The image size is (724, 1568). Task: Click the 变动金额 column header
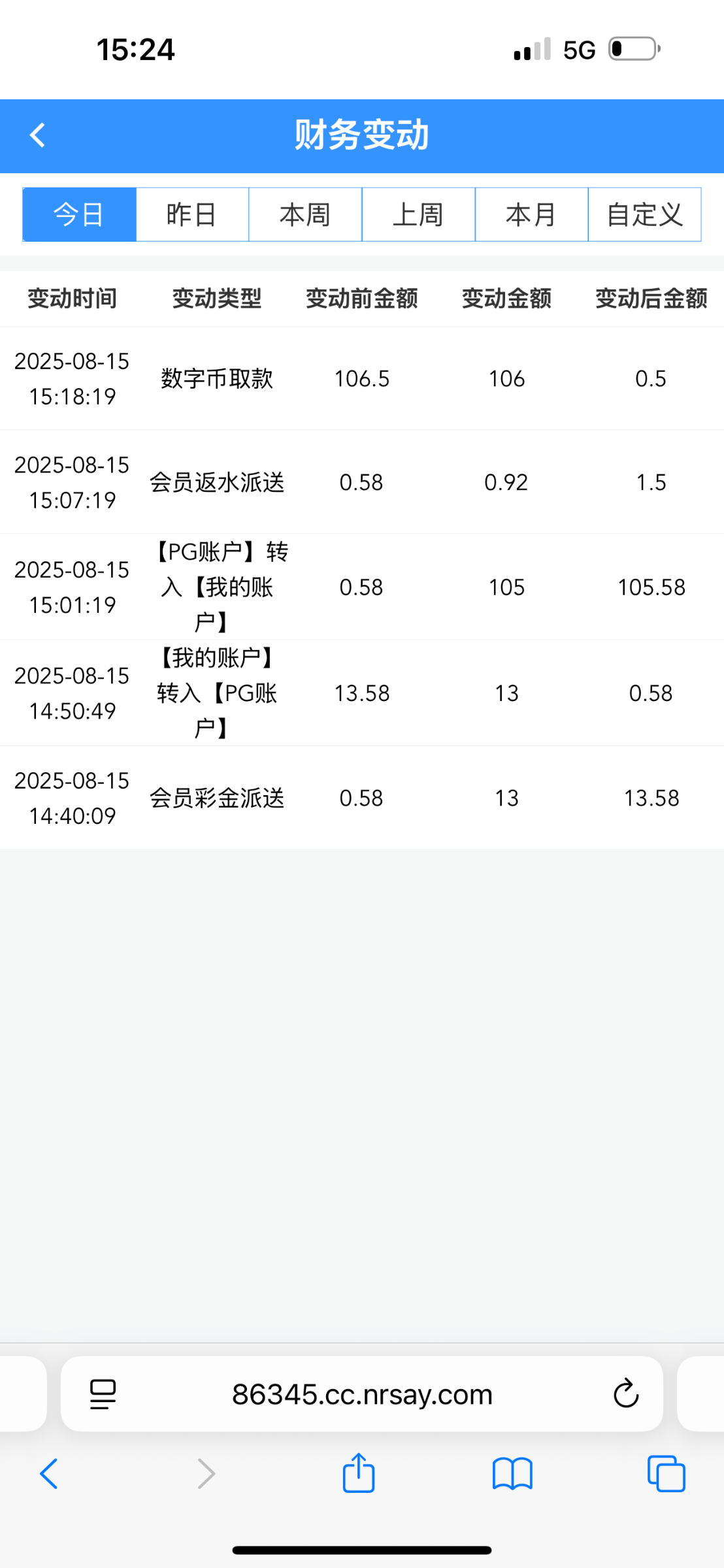(x=506, y=299)
